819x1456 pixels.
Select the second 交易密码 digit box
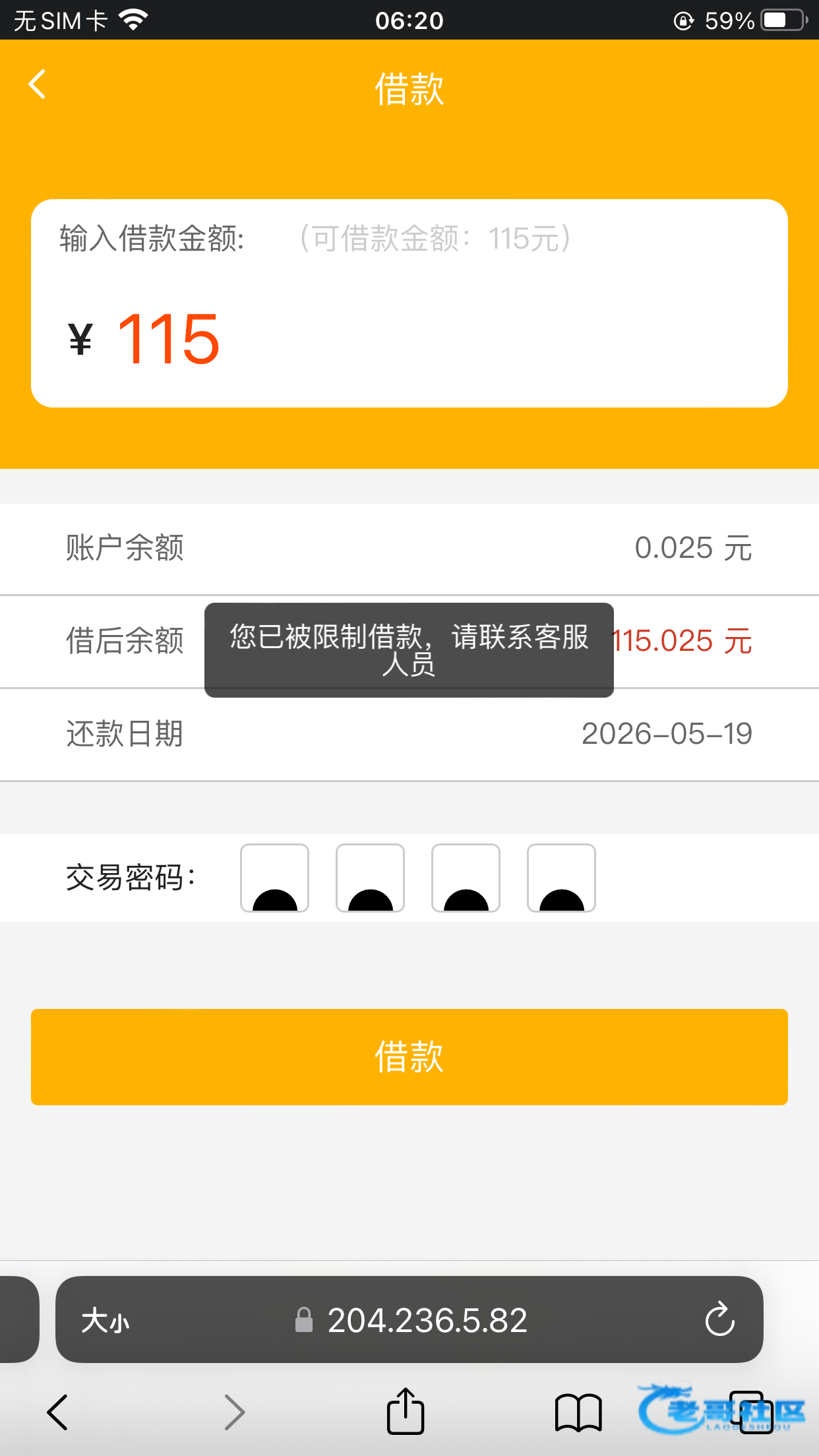[x=370, y=878]
